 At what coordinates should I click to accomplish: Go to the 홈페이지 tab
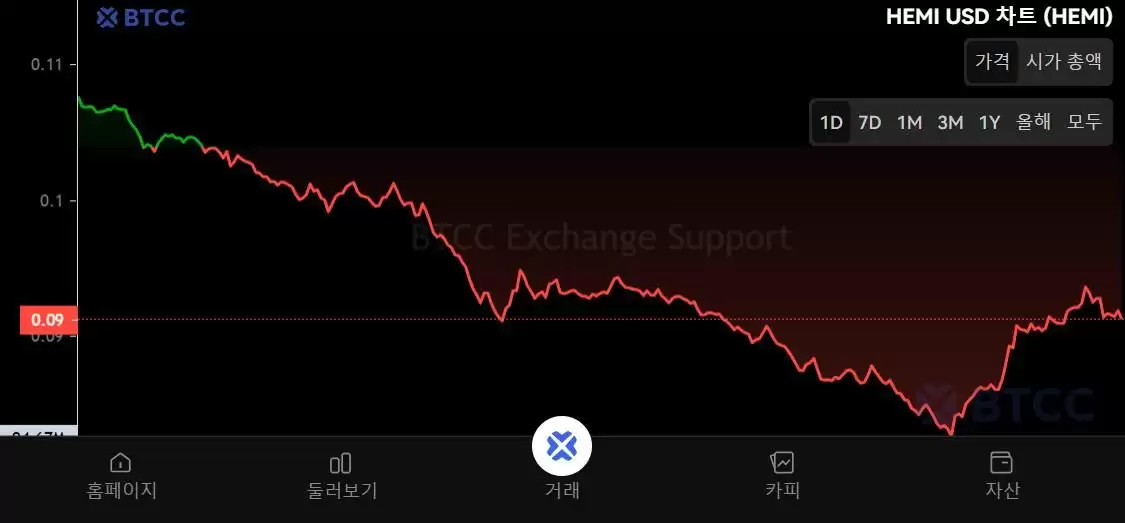121,475
